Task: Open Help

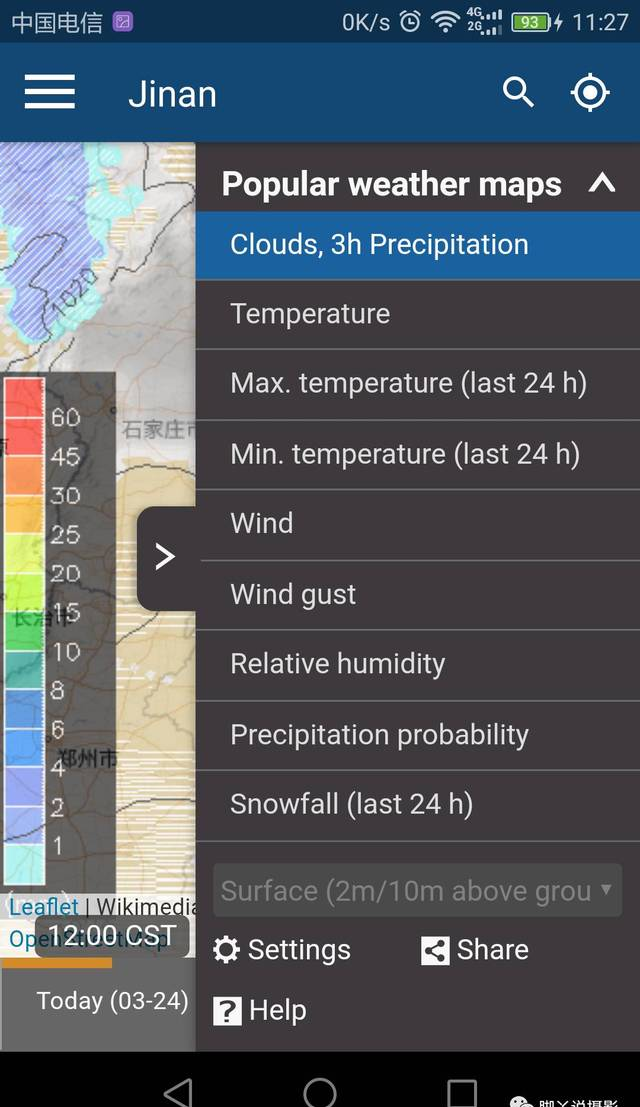Action: 260,1011
